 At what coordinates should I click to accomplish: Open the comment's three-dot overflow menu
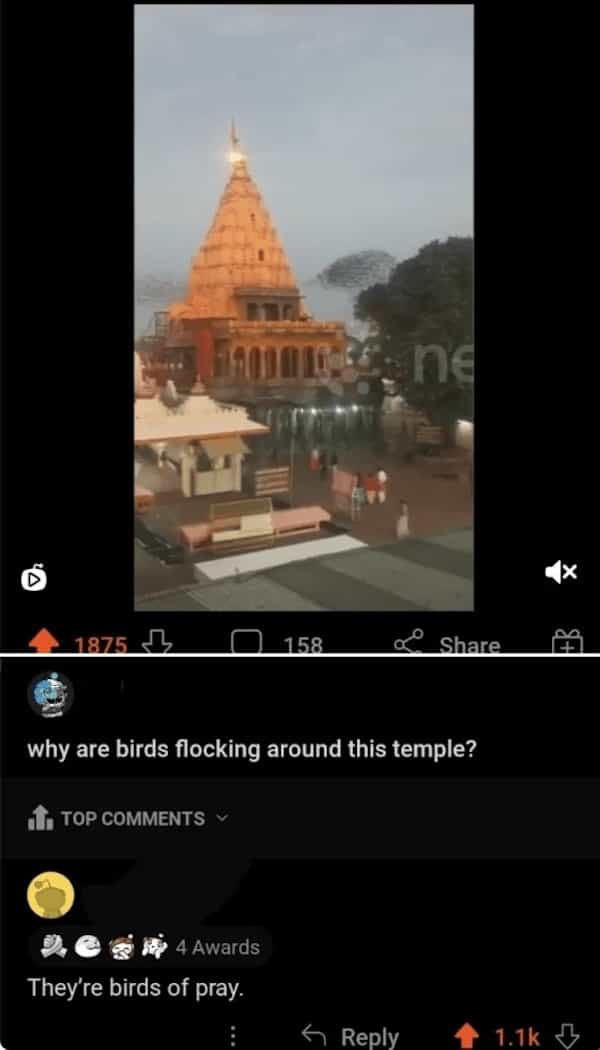tap(232, 1036)
